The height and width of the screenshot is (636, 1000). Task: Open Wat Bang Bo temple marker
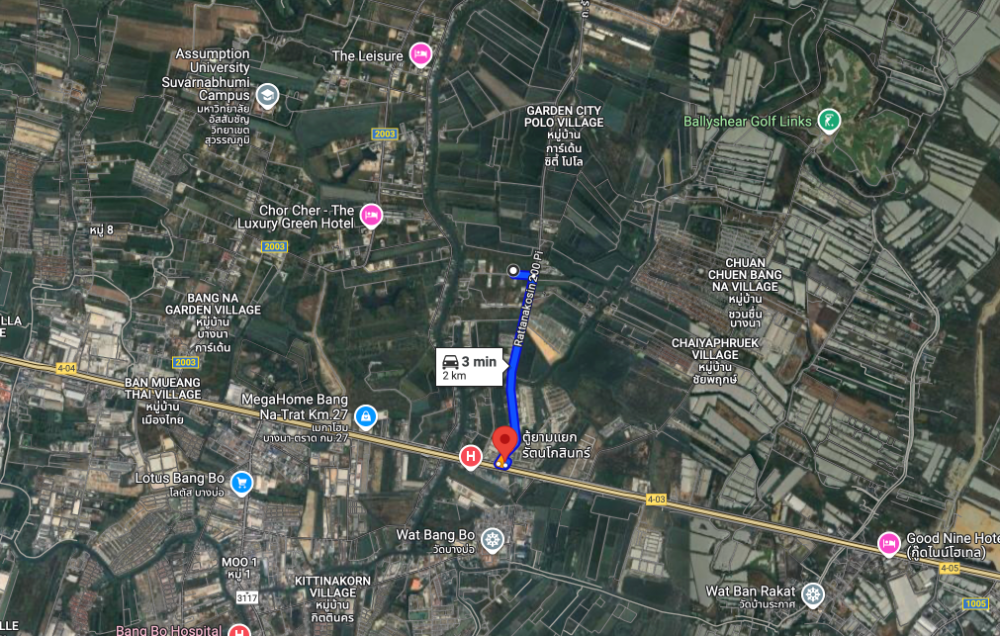(491, 541)
